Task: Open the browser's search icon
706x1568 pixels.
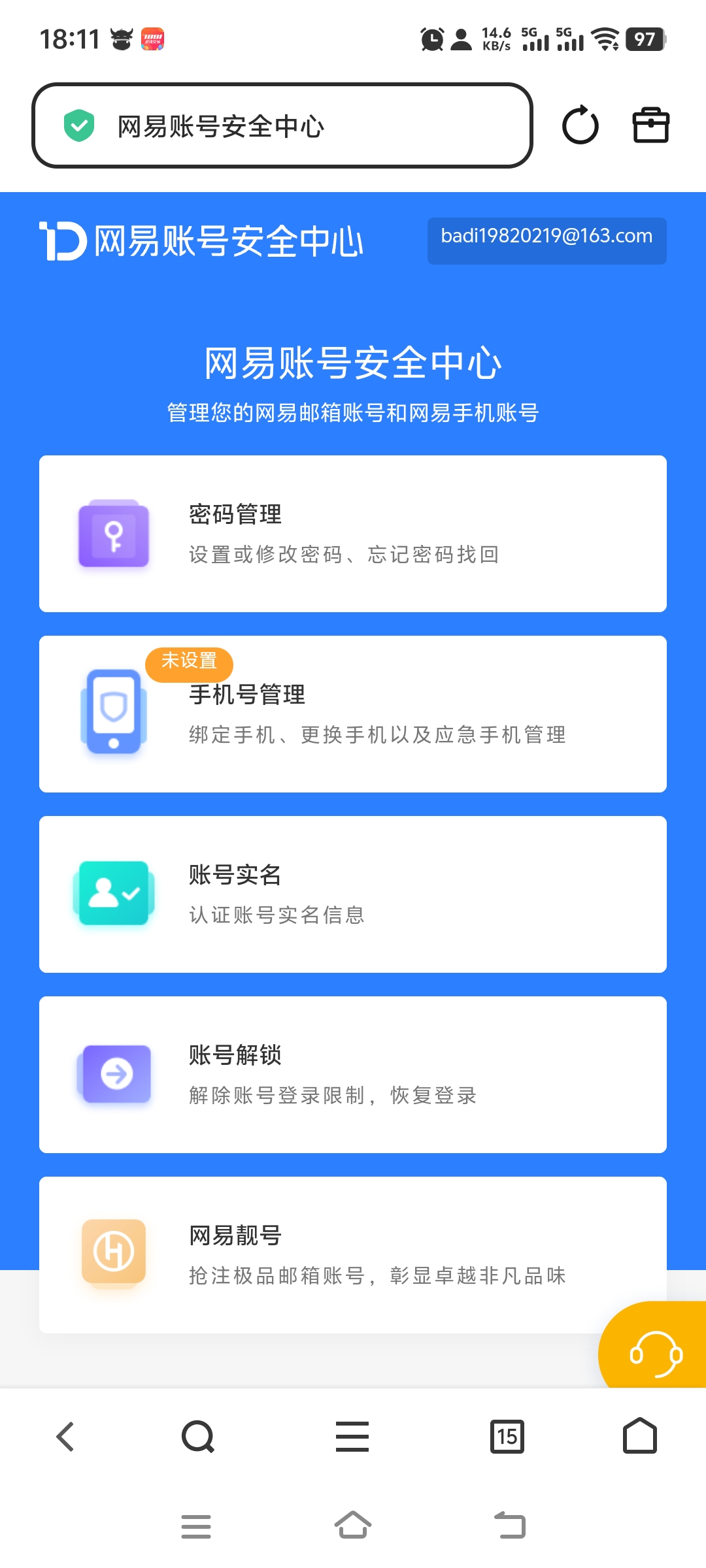Action: (x=197, y=1437)
